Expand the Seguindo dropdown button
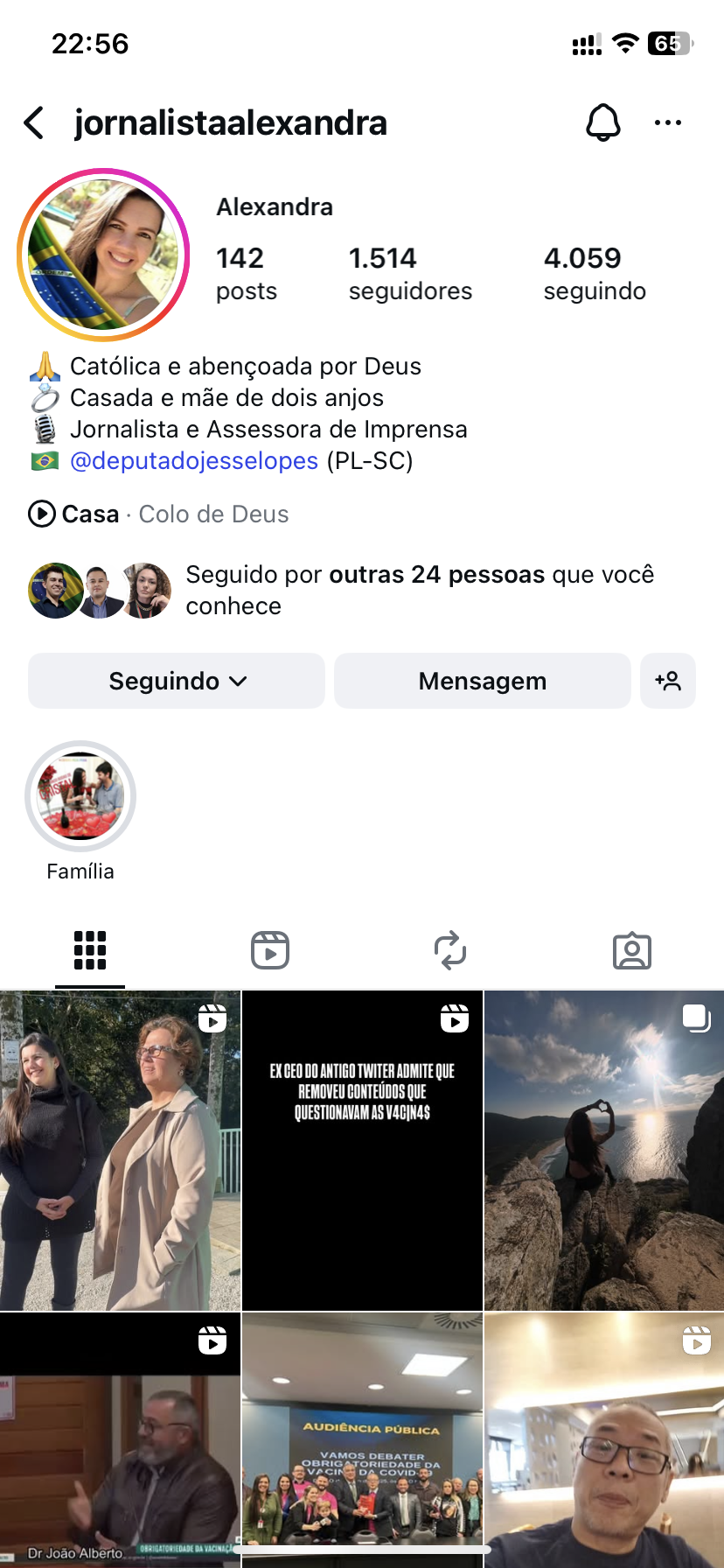 tap(177, 681)
